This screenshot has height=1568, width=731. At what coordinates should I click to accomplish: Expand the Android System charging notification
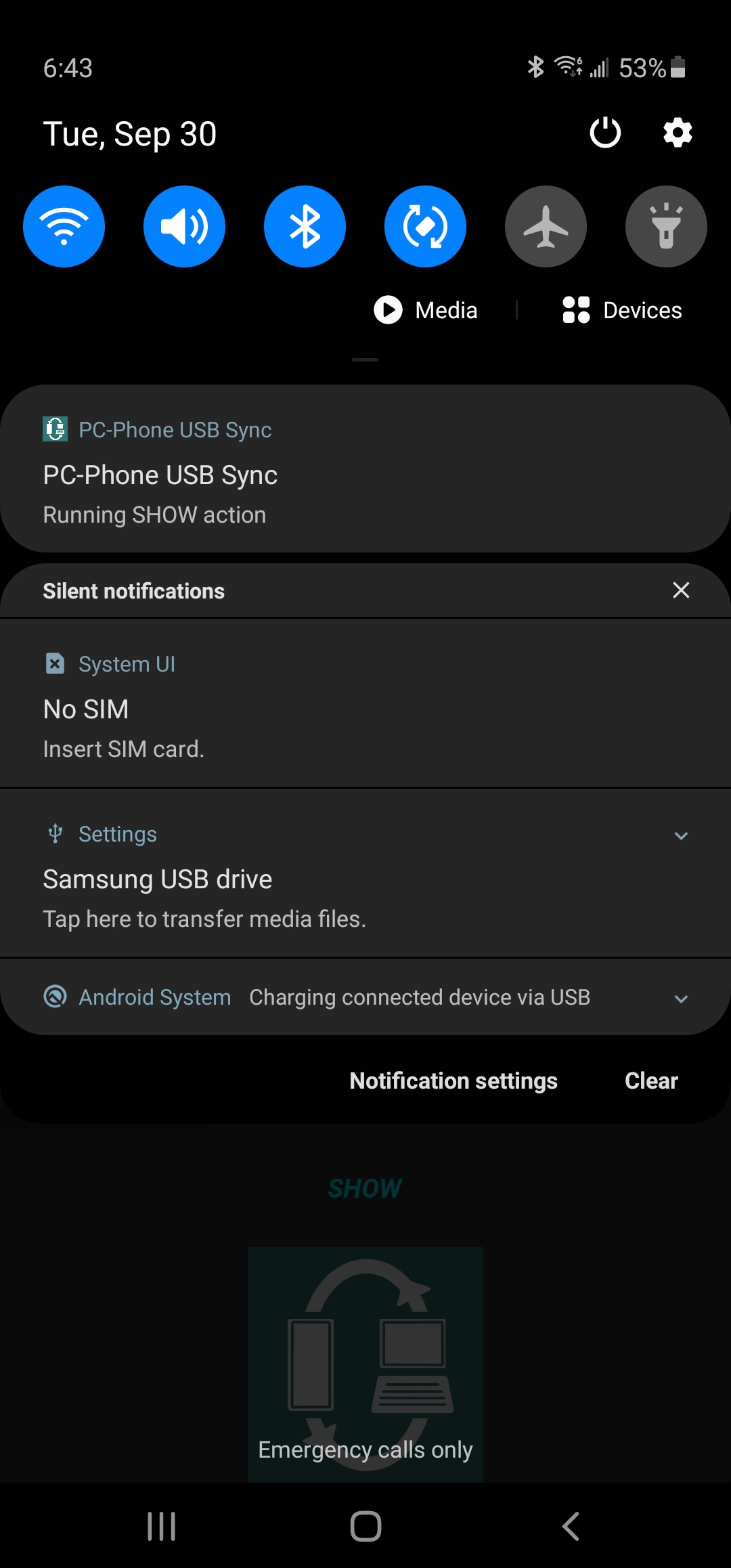[681, 999]
